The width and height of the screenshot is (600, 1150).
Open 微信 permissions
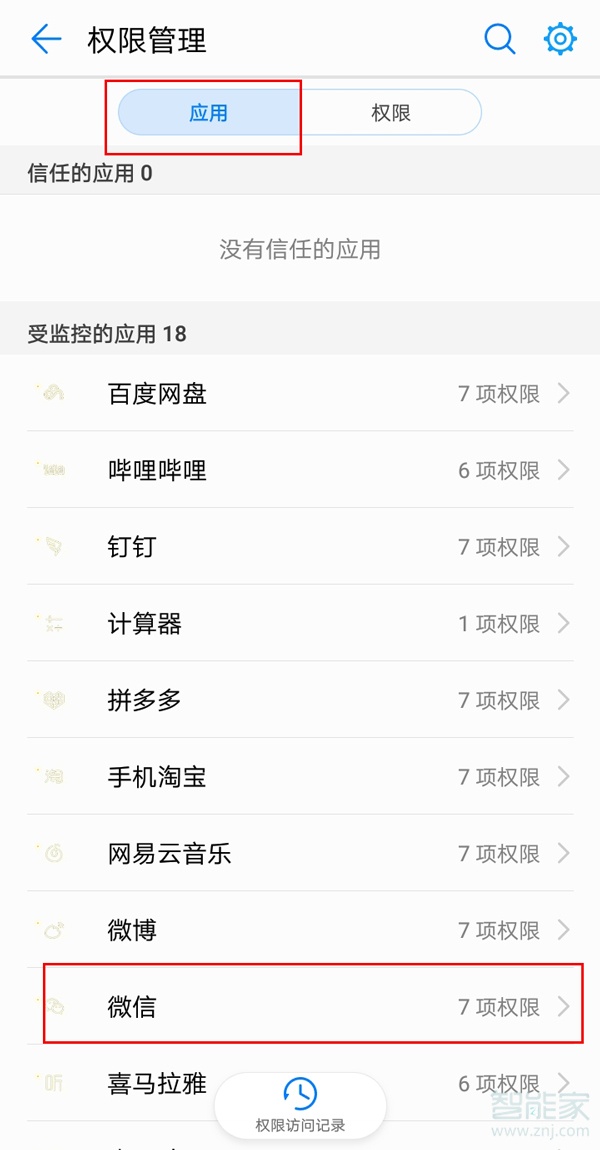pos(300,1006)
